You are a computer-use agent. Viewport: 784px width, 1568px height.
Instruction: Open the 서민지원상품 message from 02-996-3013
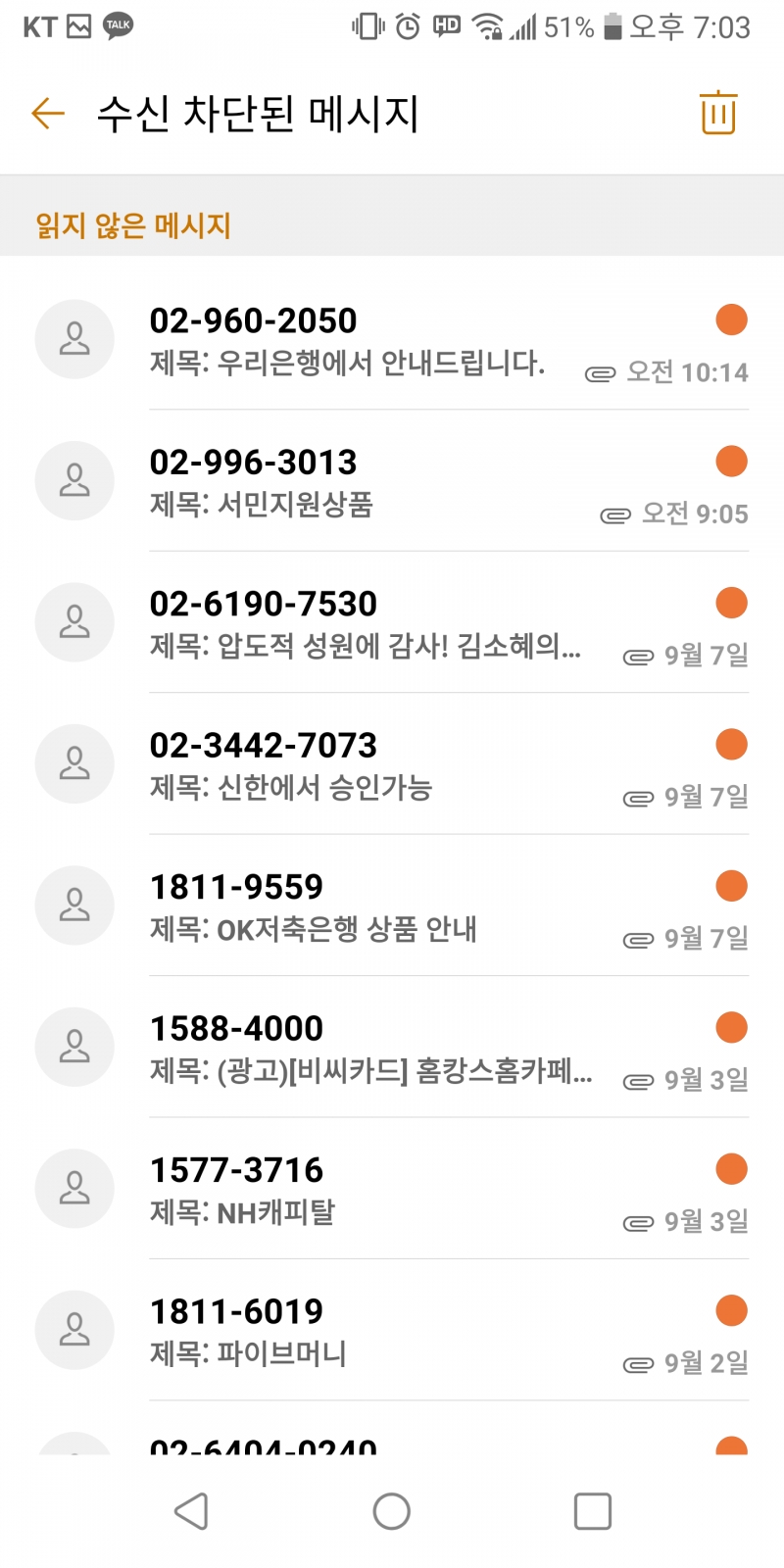click(392, 482)
